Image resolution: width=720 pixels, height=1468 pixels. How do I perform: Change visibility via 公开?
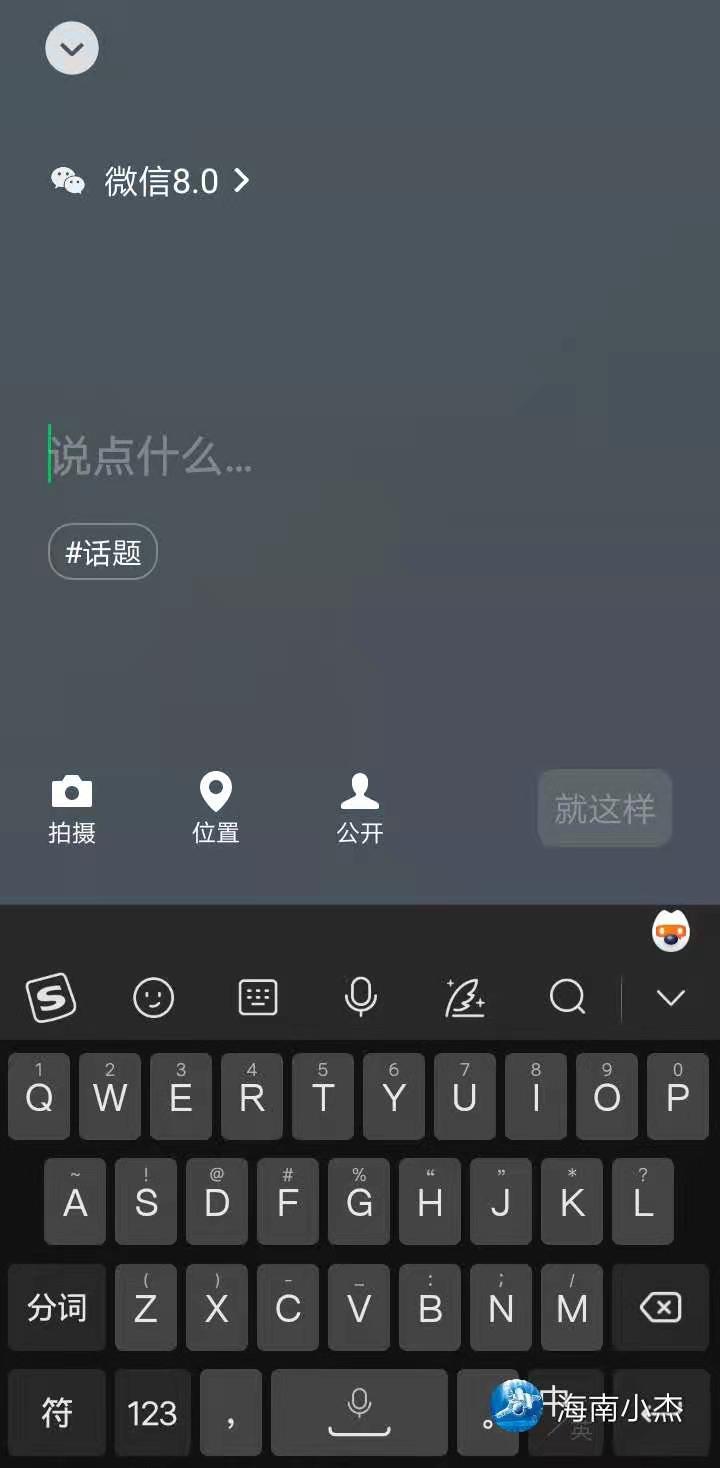360,808
